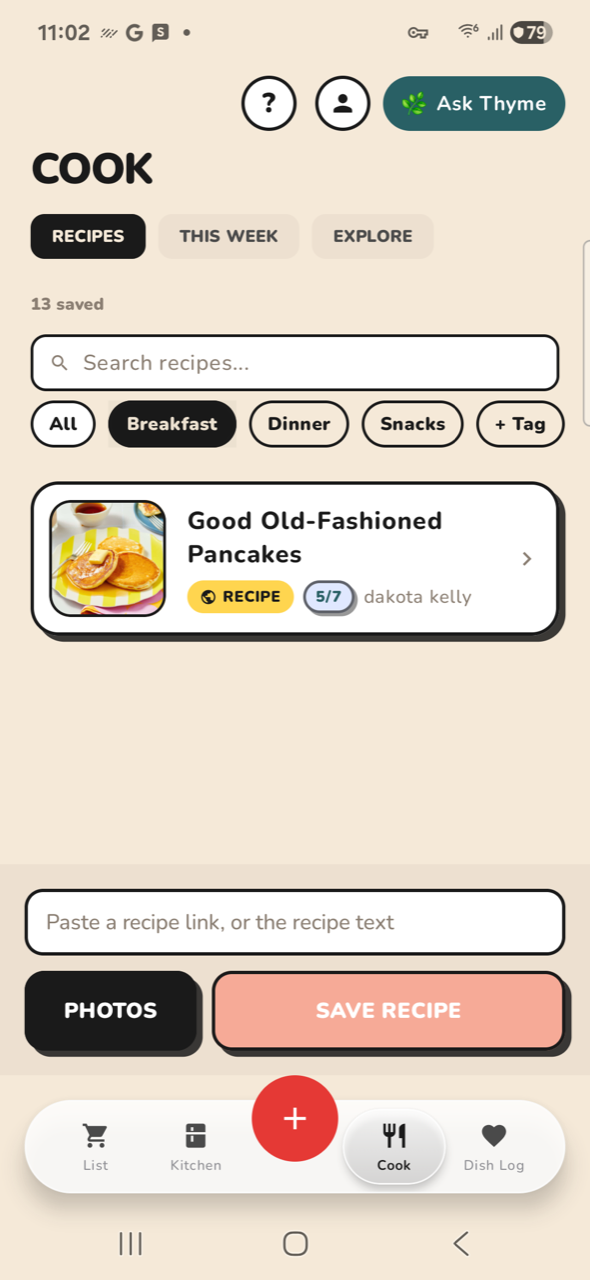Filter recipes by Dinner
590x1280 pixels.
click(299, 424)
